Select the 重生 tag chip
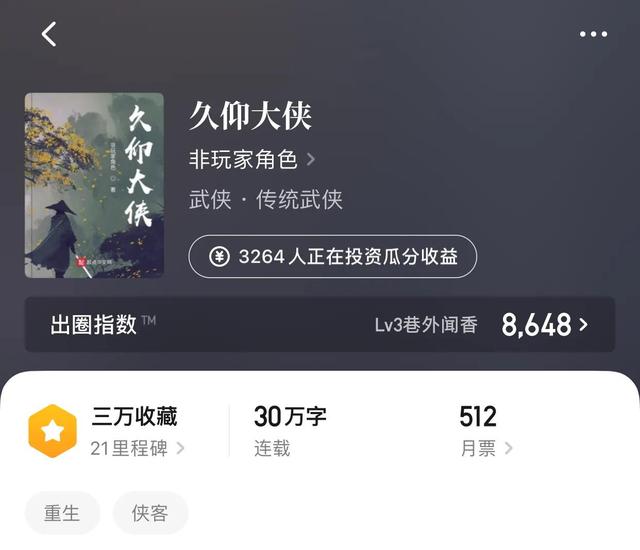 62,513
